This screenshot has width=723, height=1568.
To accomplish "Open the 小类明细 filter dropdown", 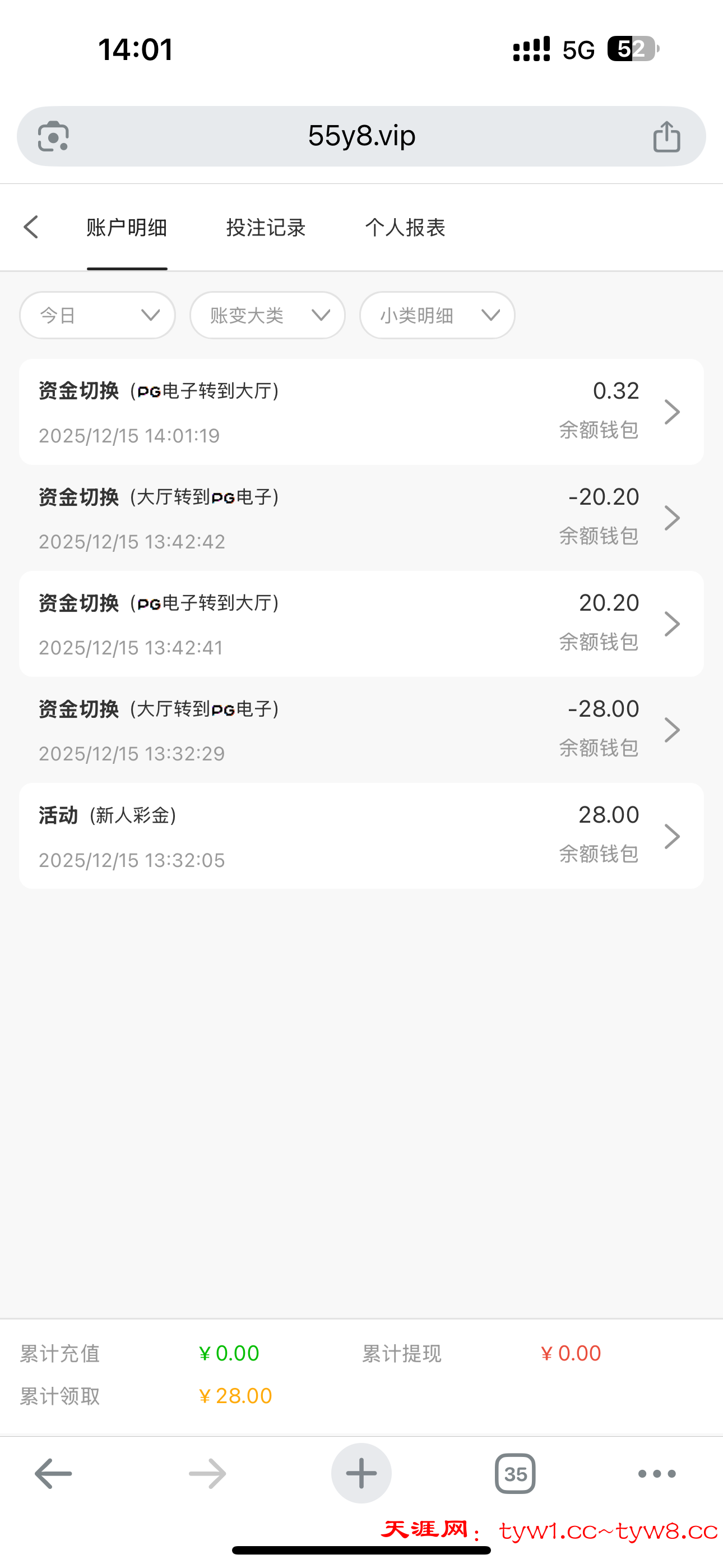I will [x=437, y=315].
